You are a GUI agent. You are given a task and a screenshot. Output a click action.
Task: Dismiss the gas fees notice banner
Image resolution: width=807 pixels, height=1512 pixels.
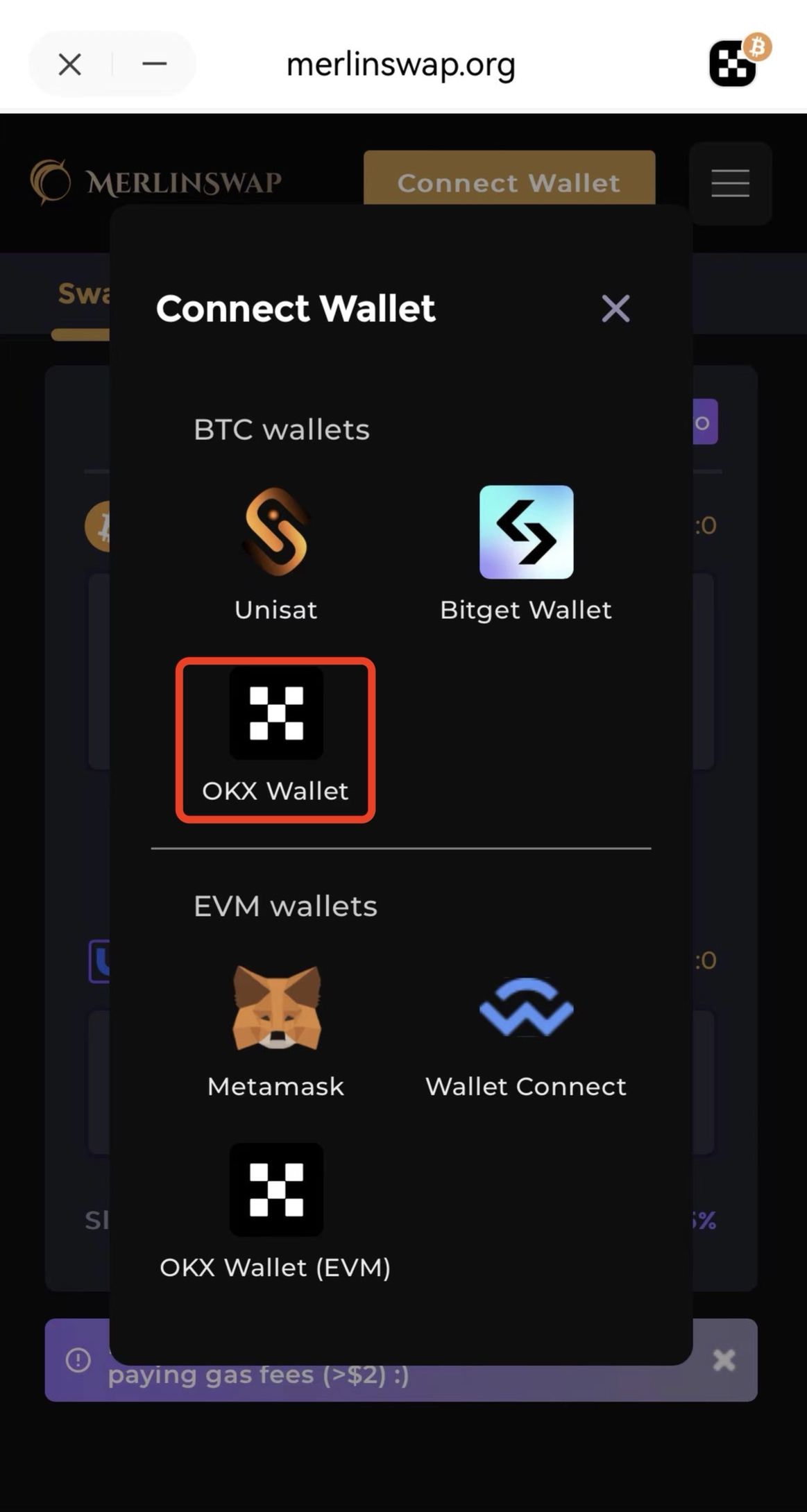tap(724, 1360)
